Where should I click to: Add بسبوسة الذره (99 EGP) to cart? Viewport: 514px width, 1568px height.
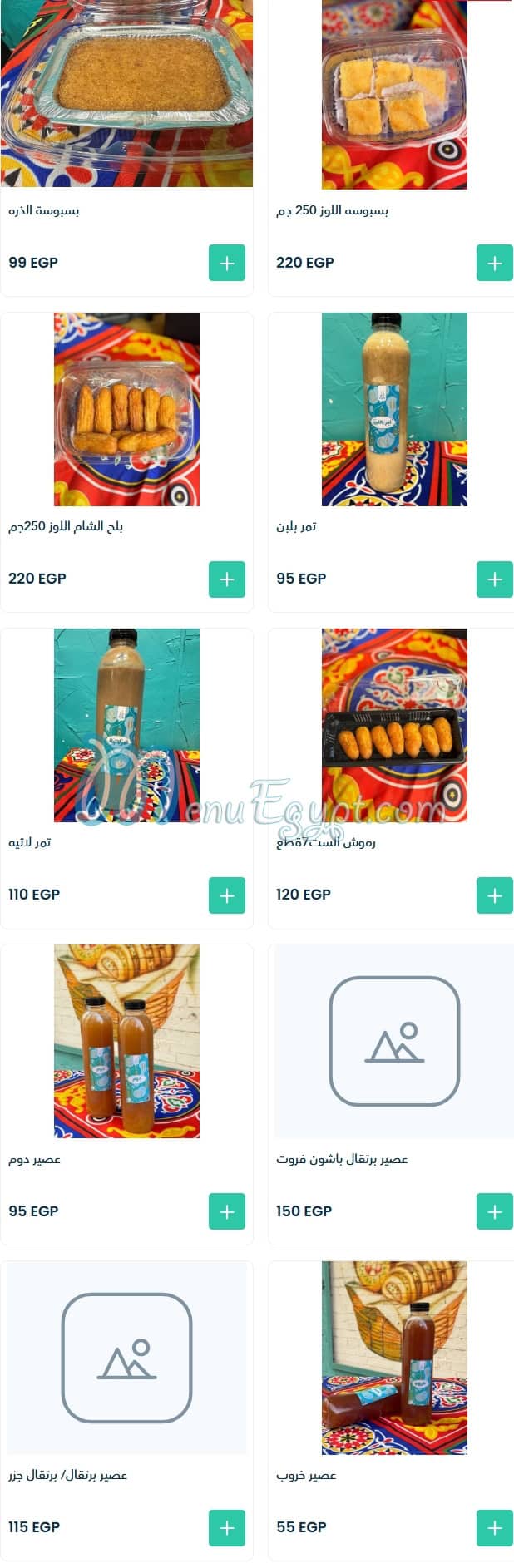(x=226, y=263)
